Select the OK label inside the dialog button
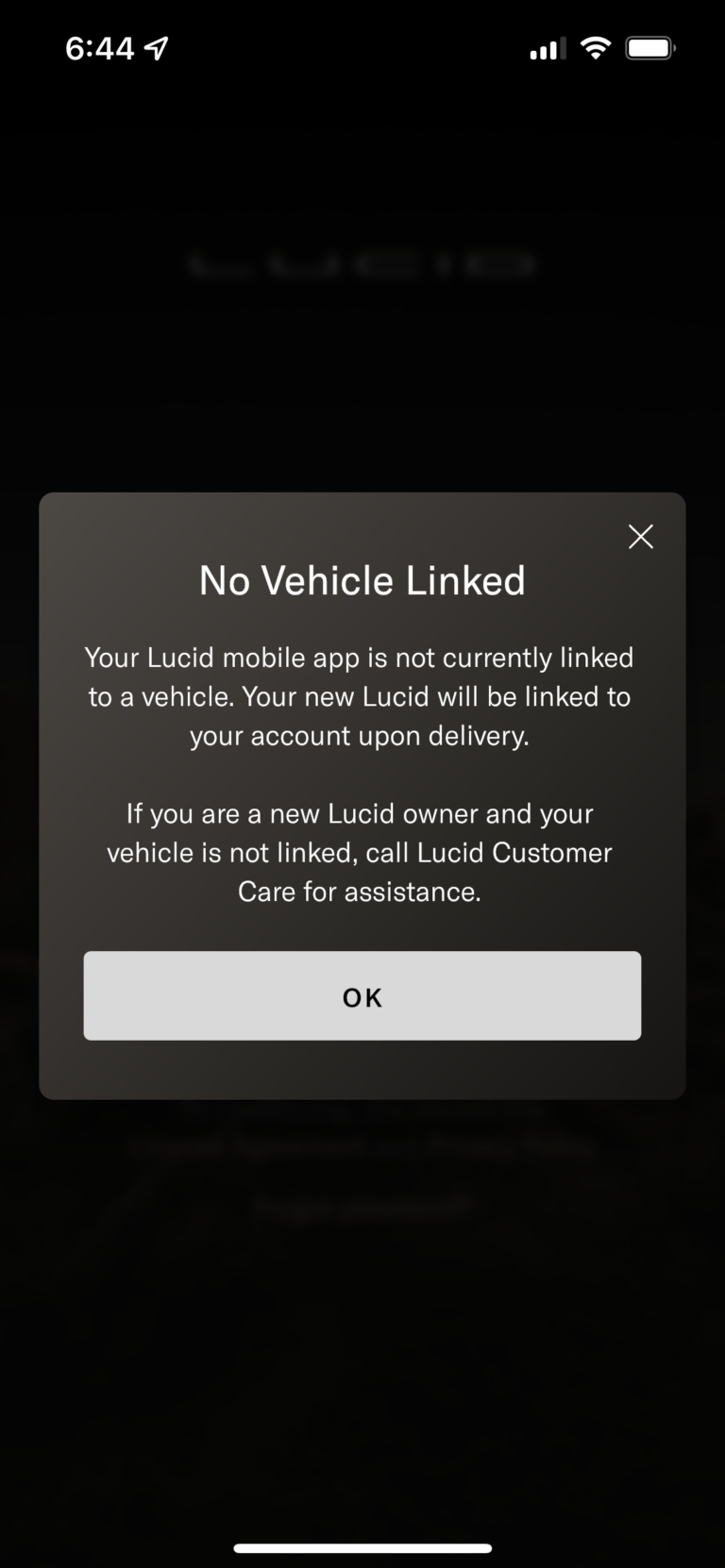The height and width of the screenshot is (1568, 725). point(362,996)
